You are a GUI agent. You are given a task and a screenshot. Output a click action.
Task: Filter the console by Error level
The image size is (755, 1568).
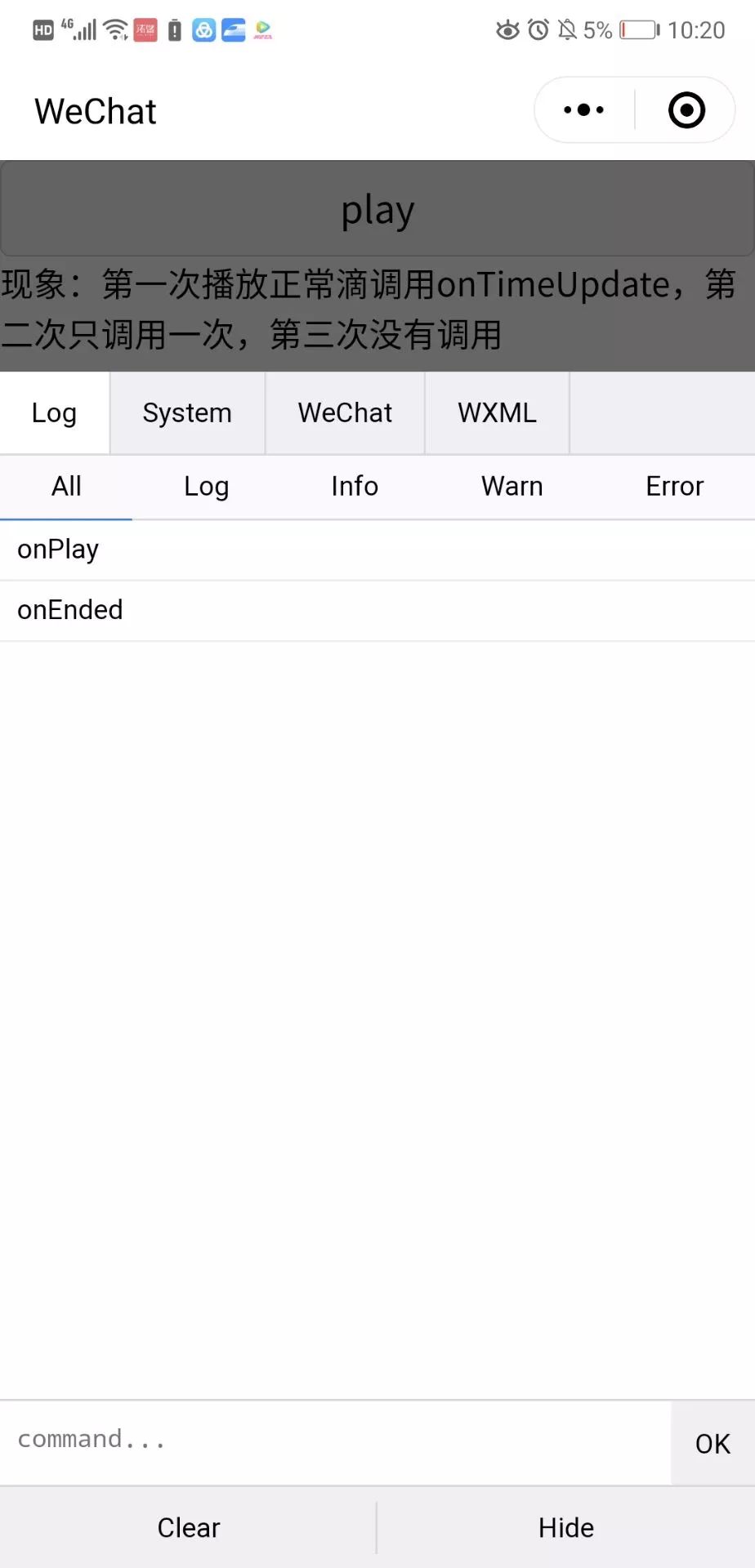pos(674,487)
